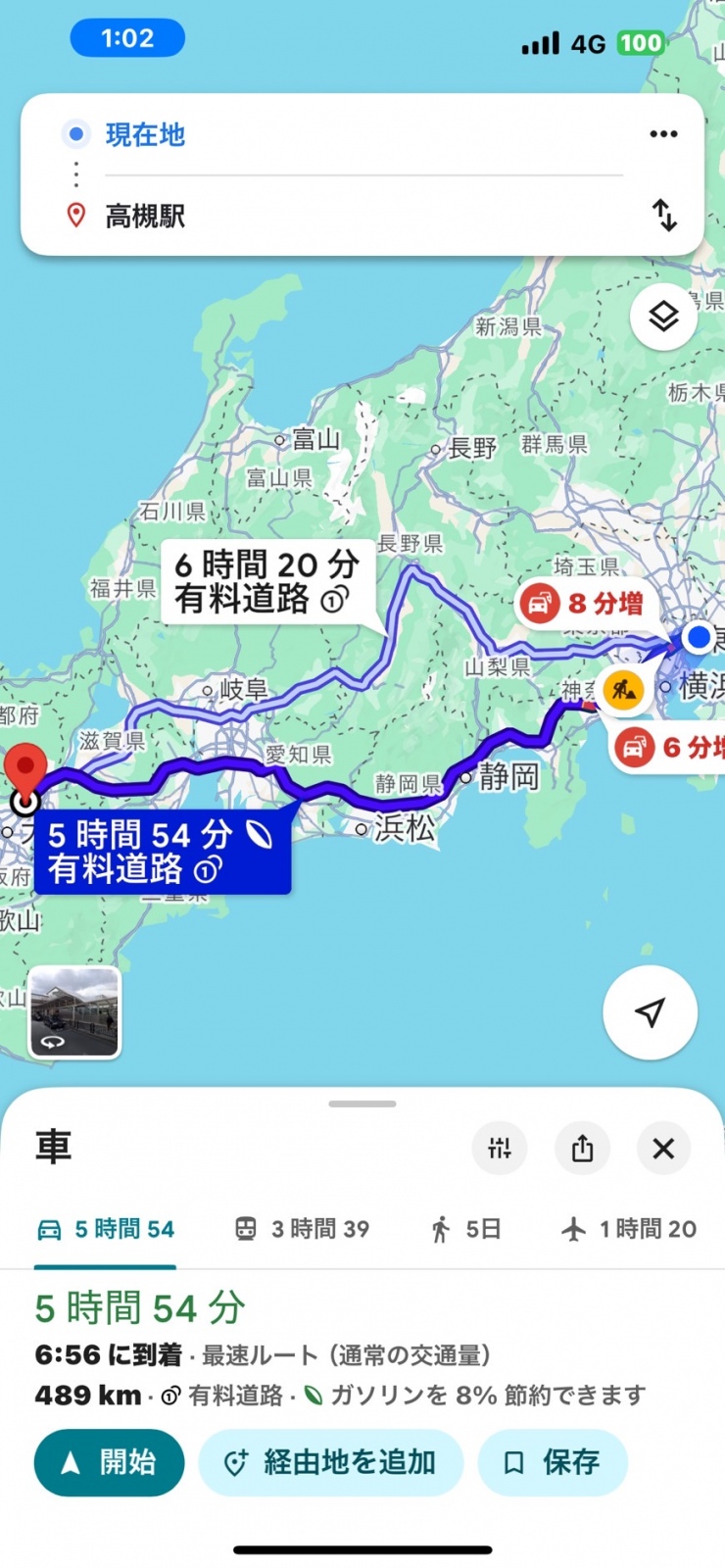Open the route options filter
The image size is (725, 1568).
click(500, 1148)
